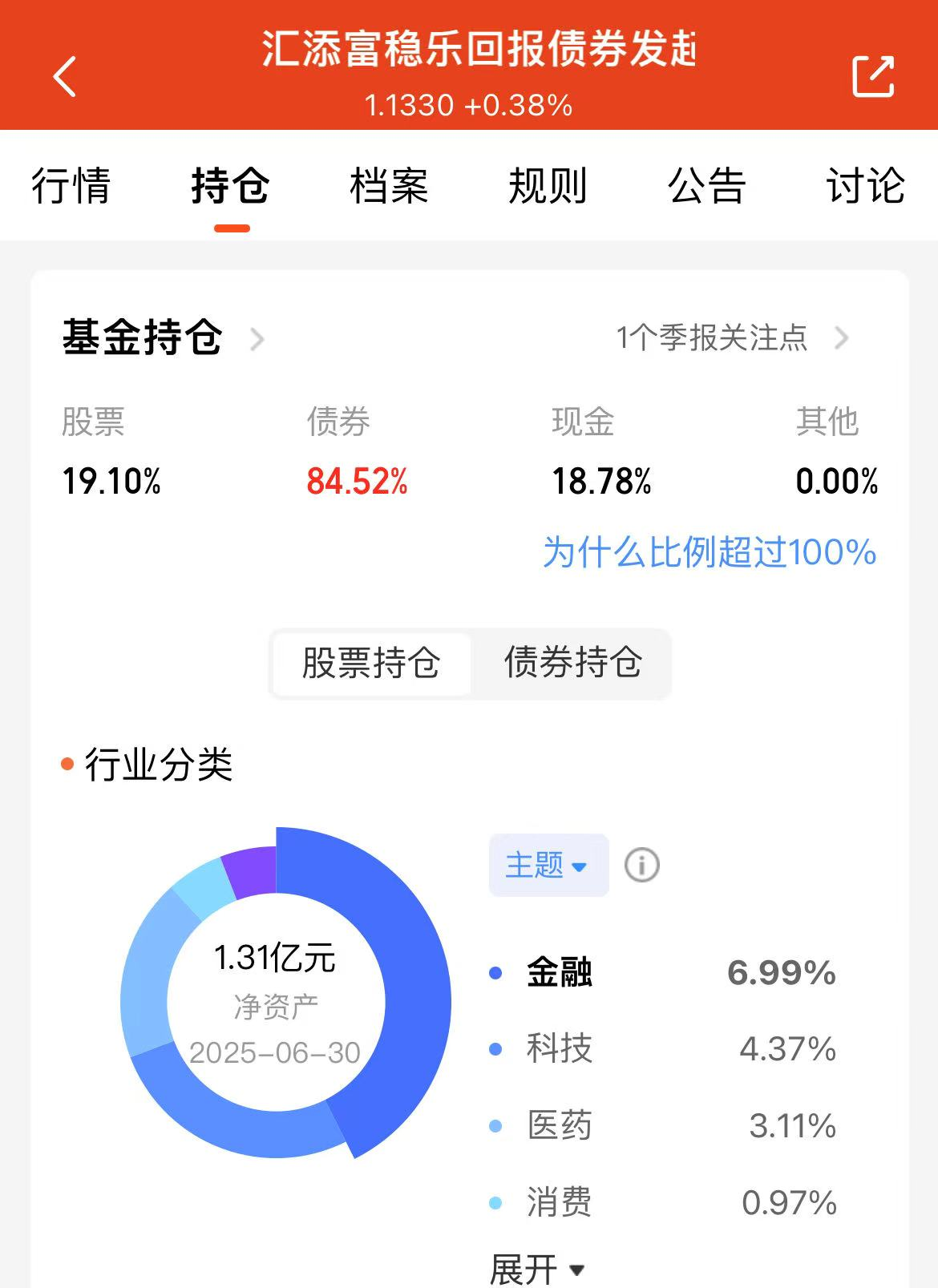Open the 主题 dropdown
The height and width of the screenshot is (1288, 938).
(x=548, y=866)
